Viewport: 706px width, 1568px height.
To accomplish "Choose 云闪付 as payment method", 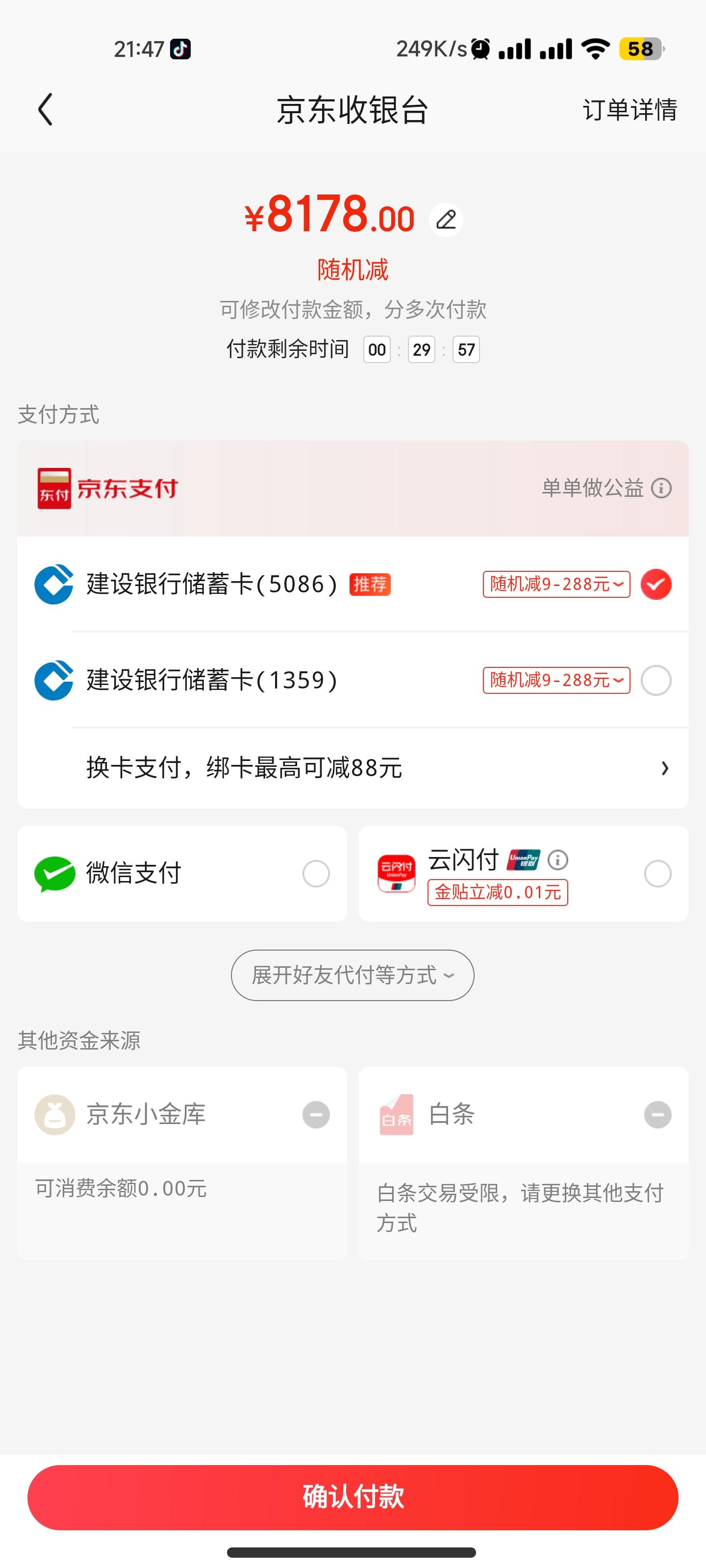I will point(524,874).
